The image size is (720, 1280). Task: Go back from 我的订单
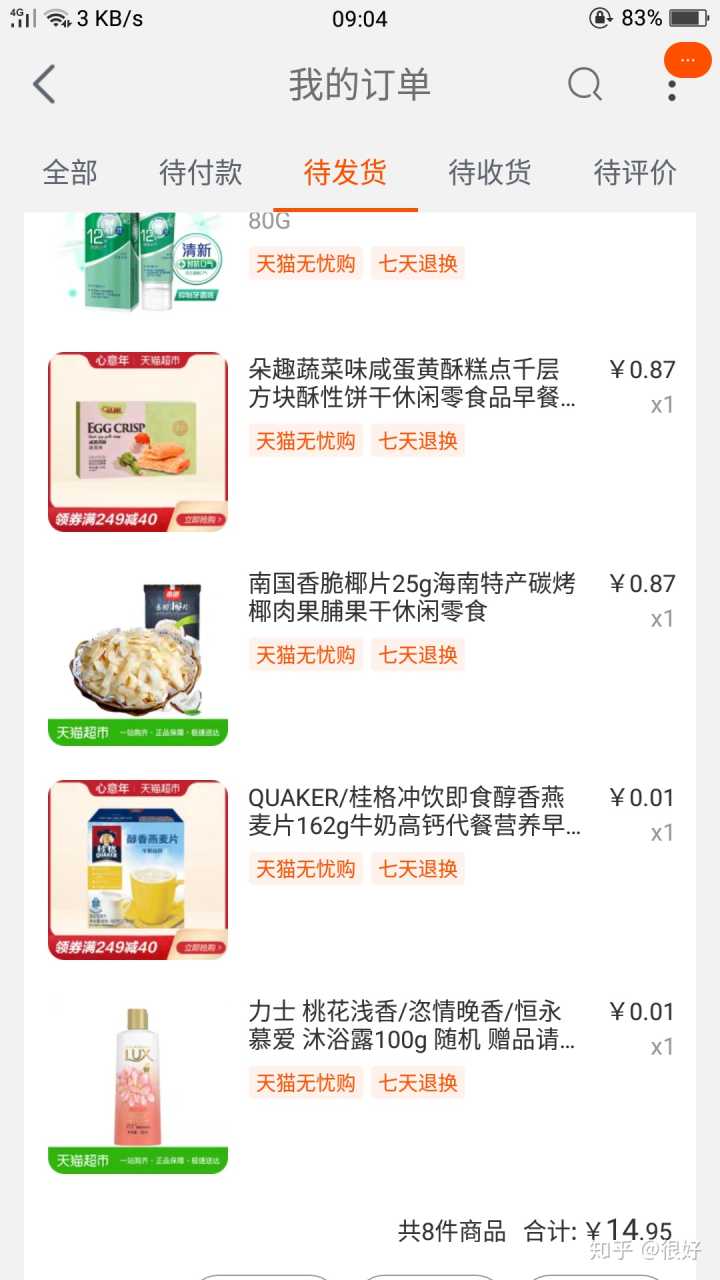[x=44, y=85]
